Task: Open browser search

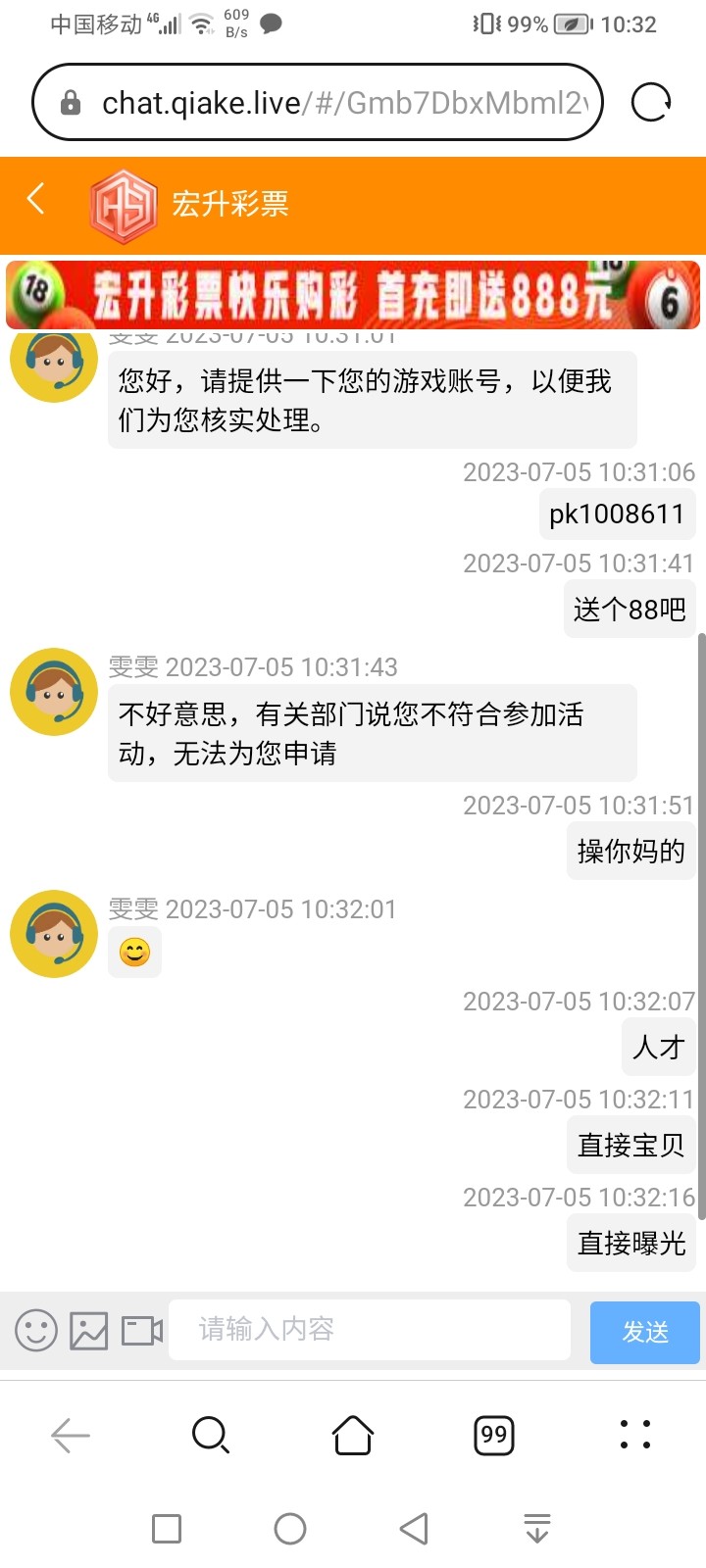Action: pyautogui.click(x=211, y=1436)
